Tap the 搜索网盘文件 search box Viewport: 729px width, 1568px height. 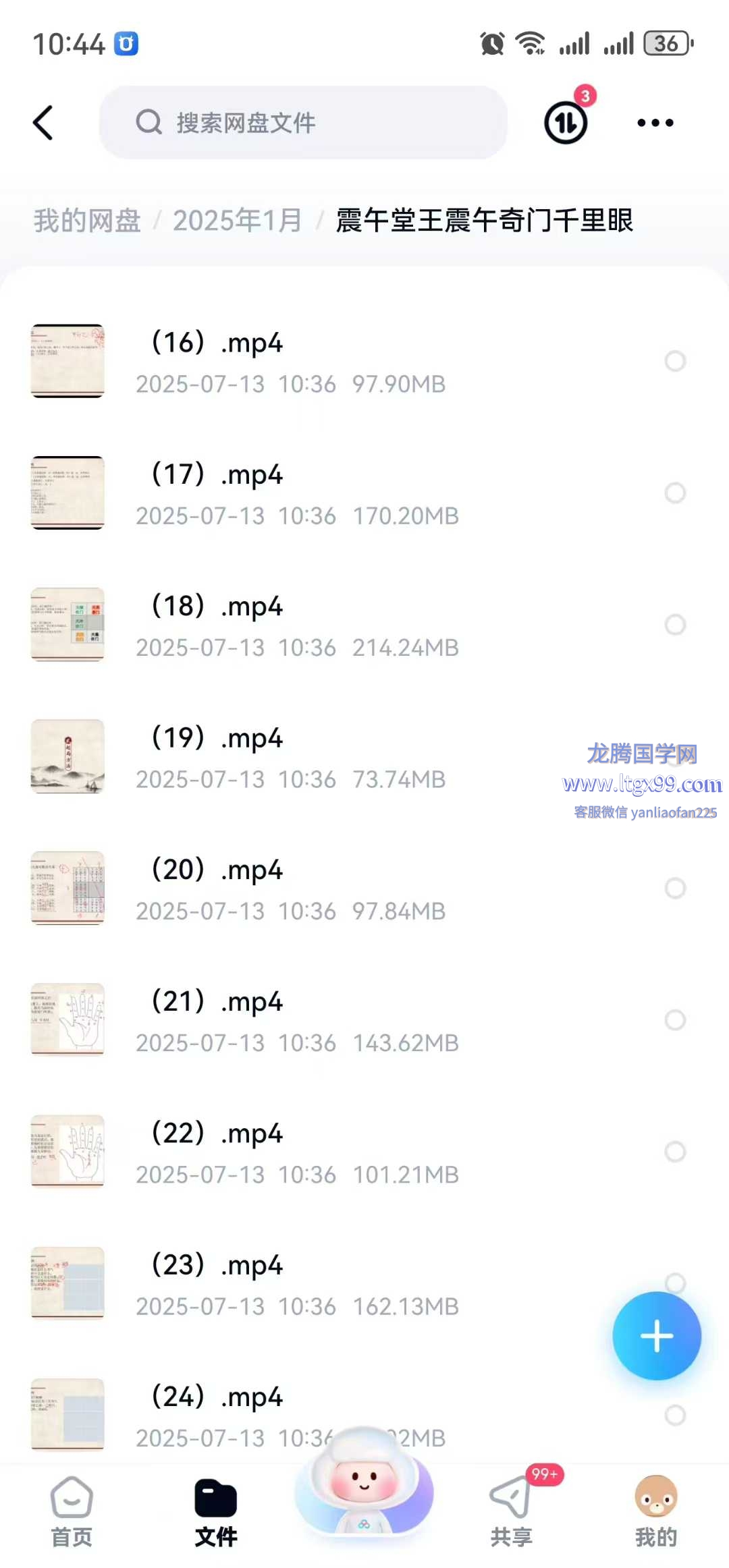click(x=304, y=123)
